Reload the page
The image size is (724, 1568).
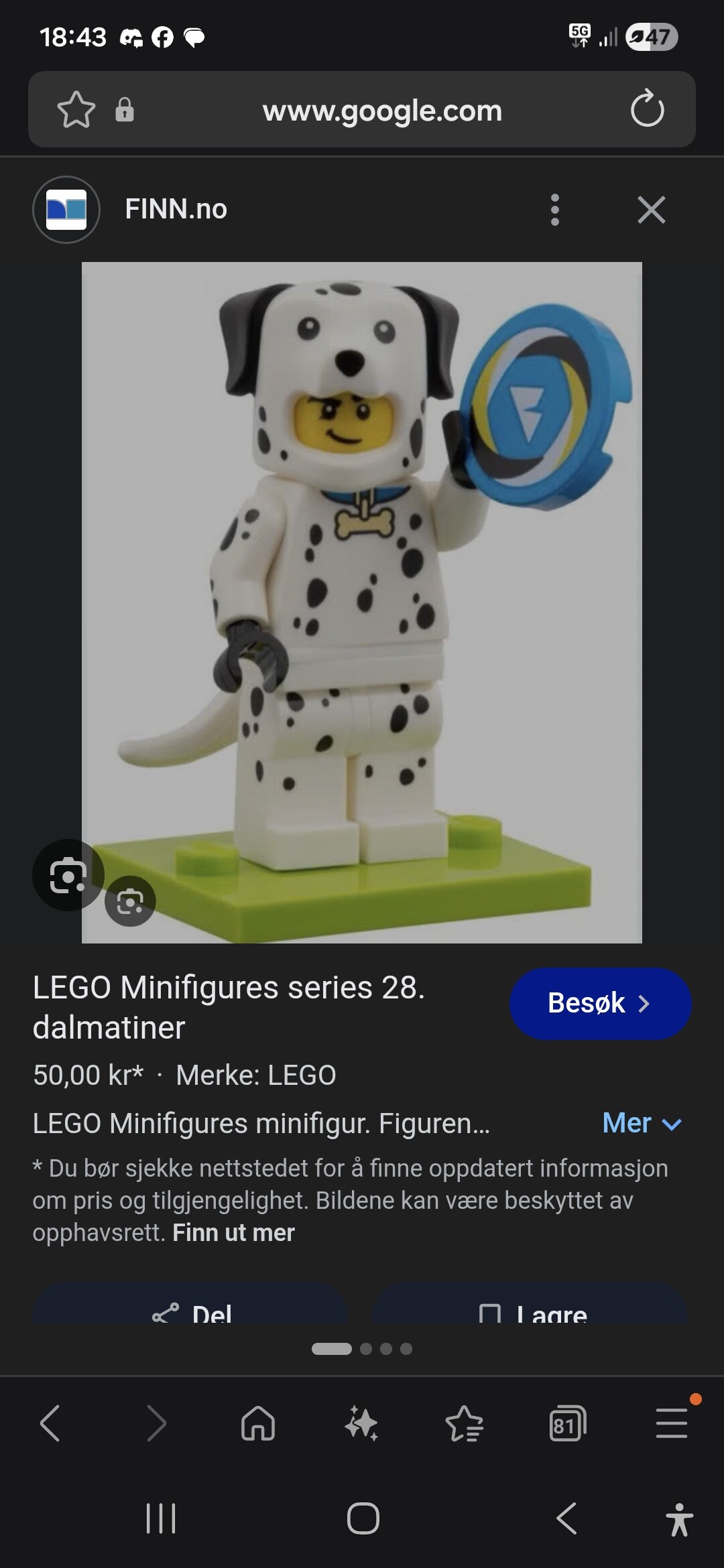coord(647,109)
